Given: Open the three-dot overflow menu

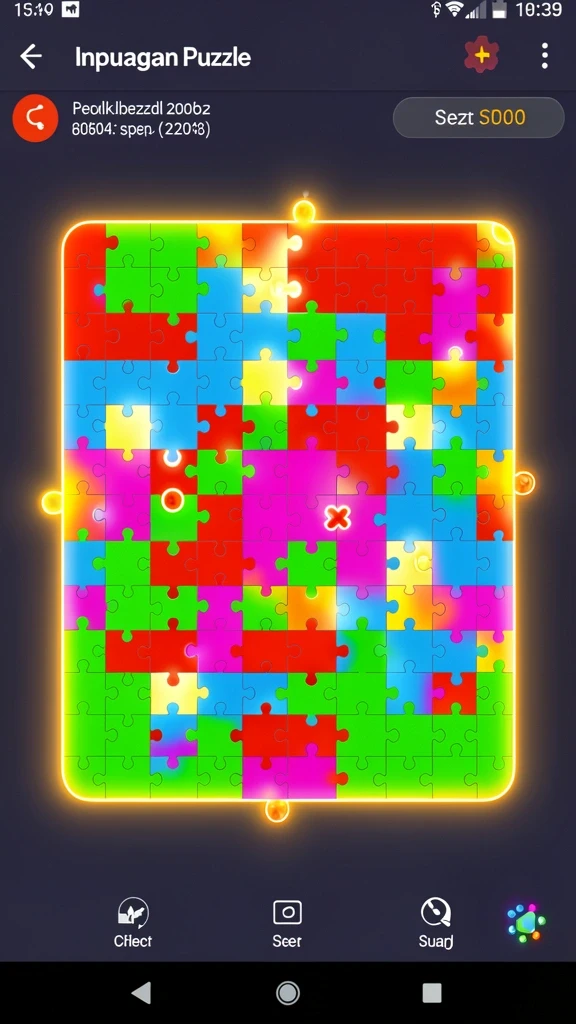Looking at the screenshot, I should click(x=544, y=56).
